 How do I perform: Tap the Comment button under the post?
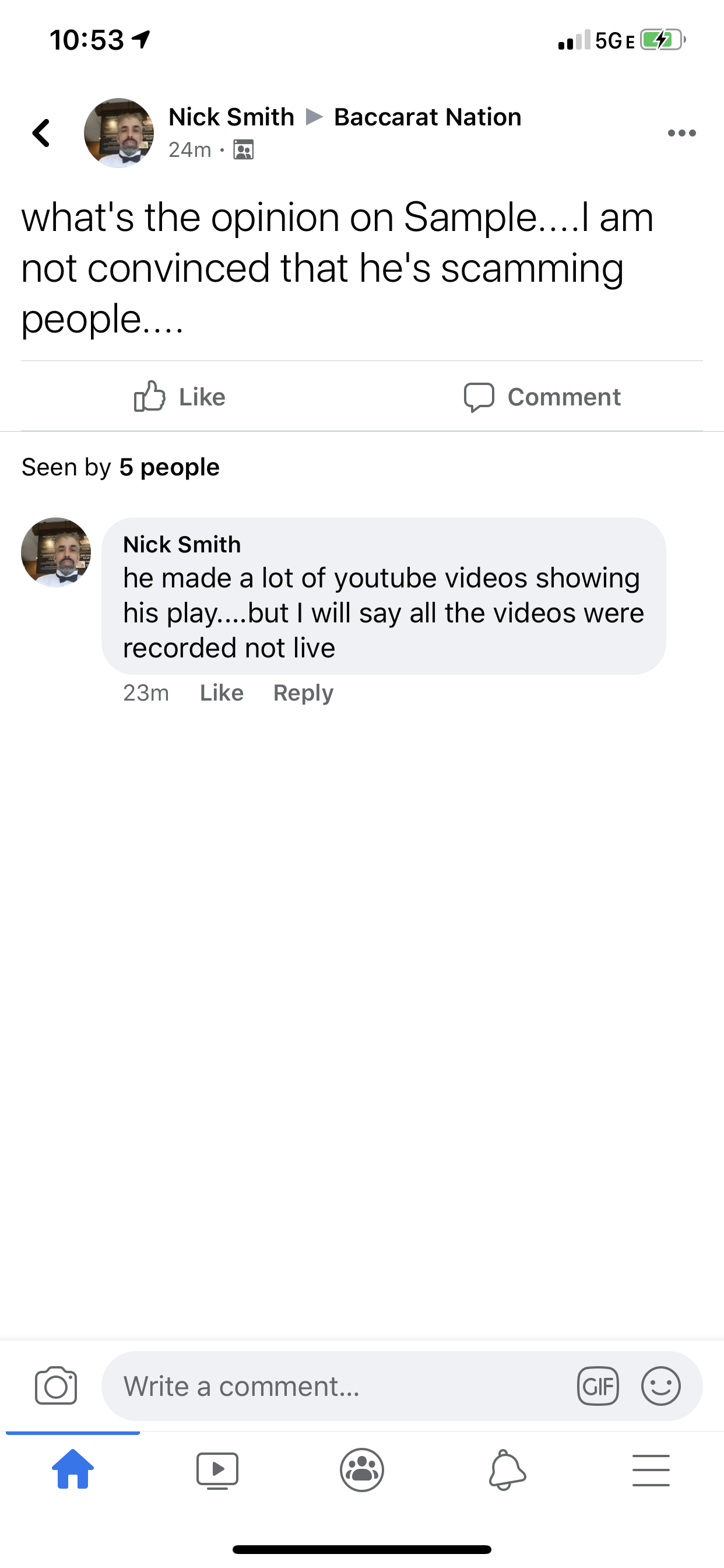[x=542, y=397]
